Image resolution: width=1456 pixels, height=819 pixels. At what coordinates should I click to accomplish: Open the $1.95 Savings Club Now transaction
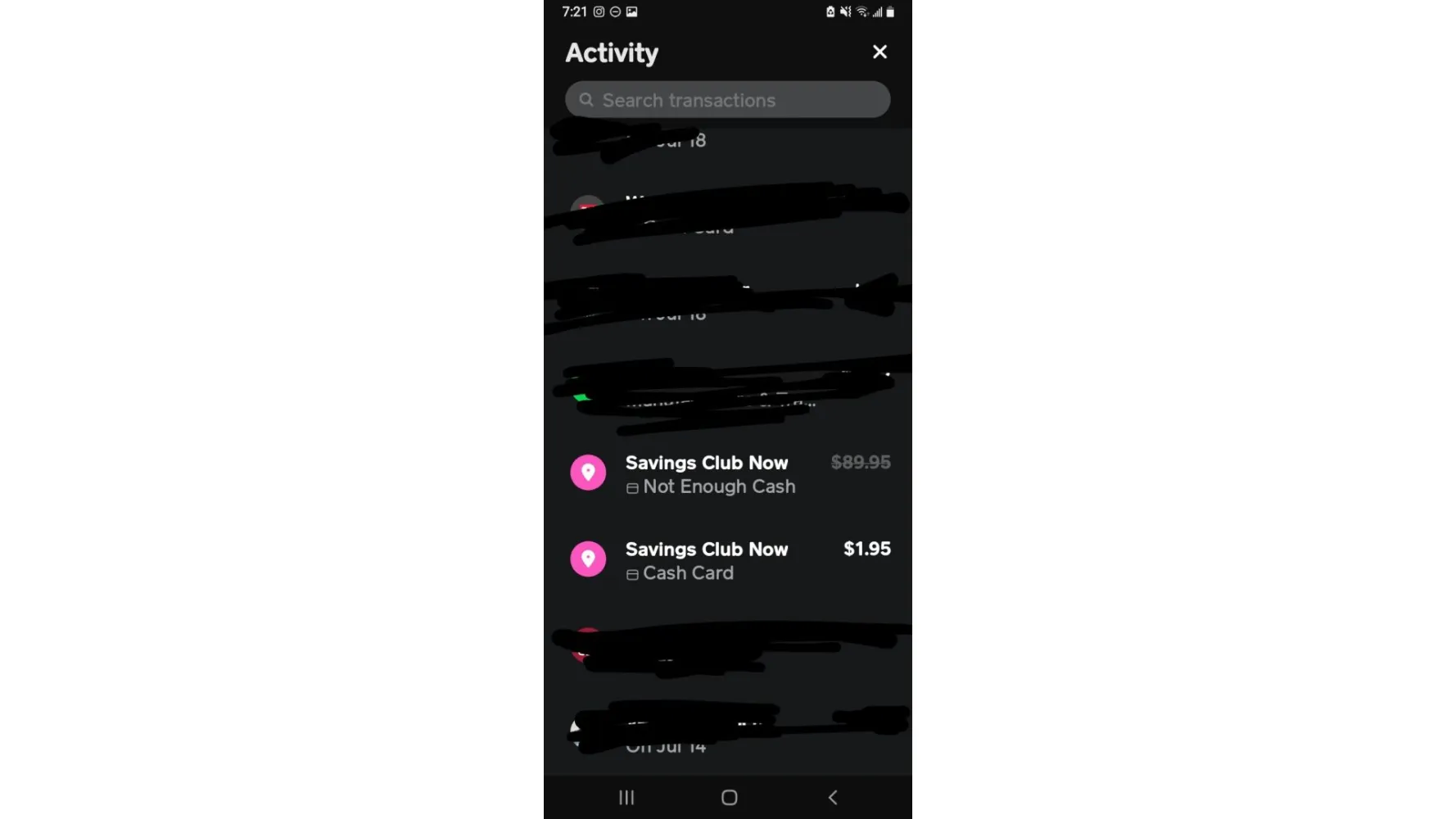pos(728,560)
